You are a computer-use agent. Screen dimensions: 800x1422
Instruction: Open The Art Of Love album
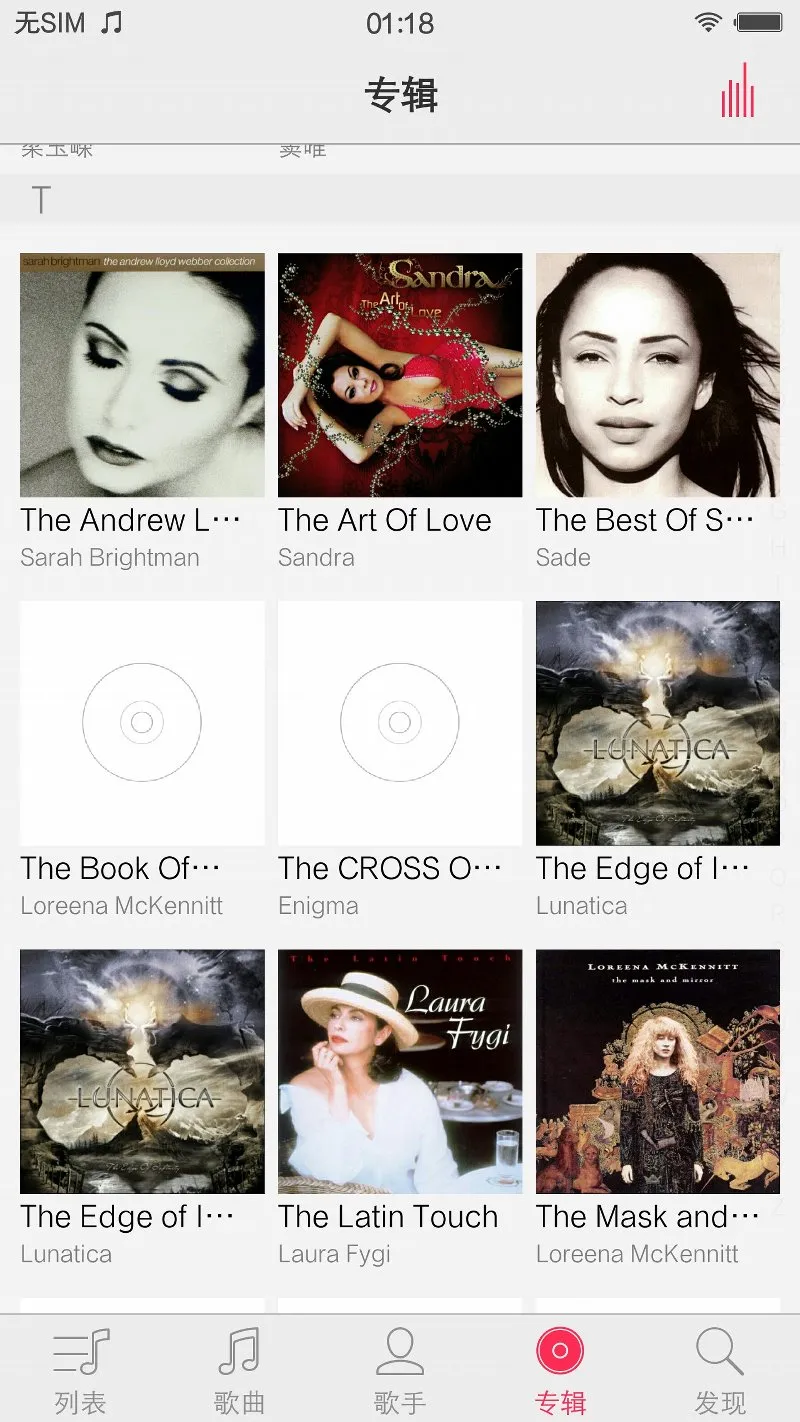[x=400, y=375]
